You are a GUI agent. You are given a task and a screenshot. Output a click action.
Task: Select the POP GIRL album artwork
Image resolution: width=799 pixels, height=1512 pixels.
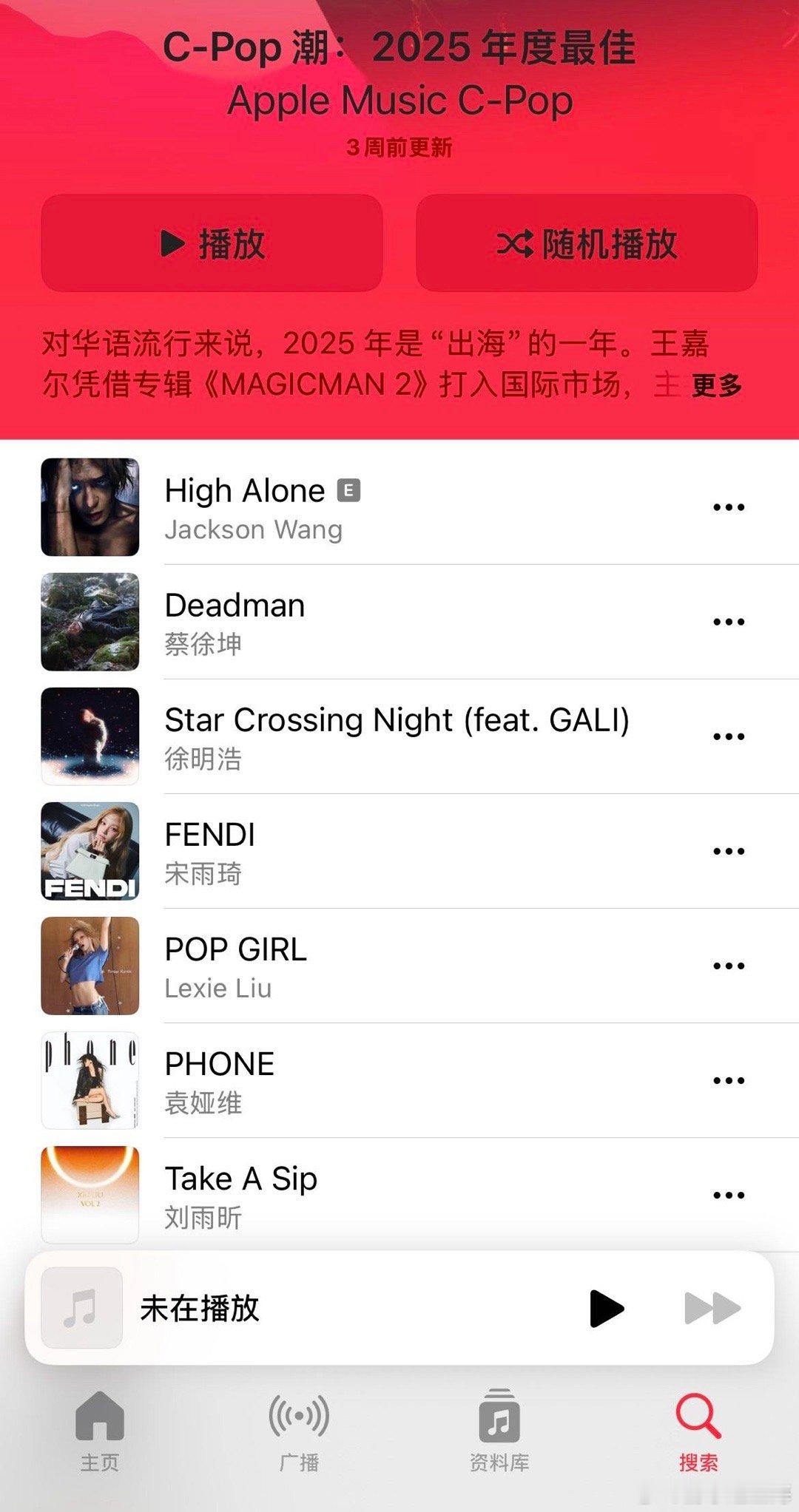click(x=90, y=965)
